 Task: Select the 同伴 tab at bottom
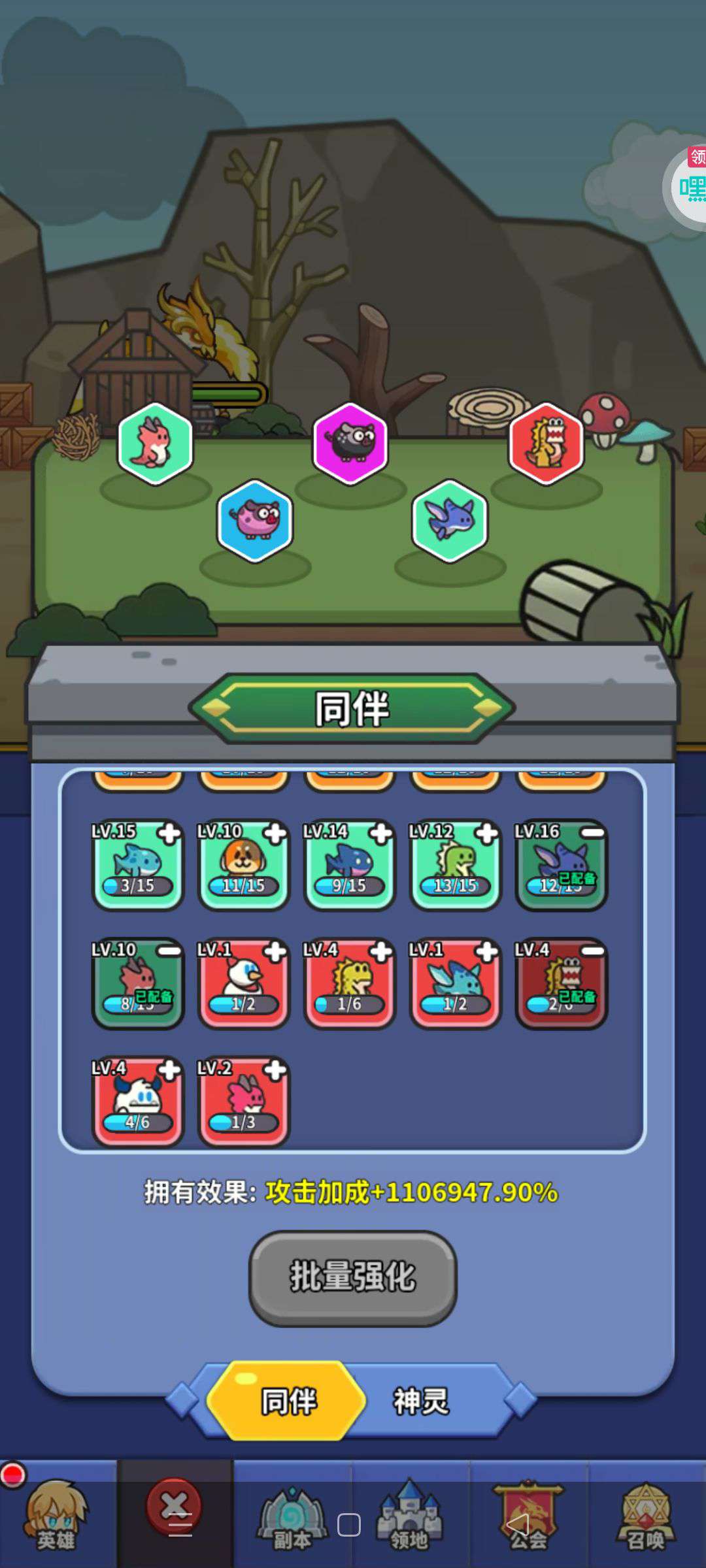coord(288,1401)
